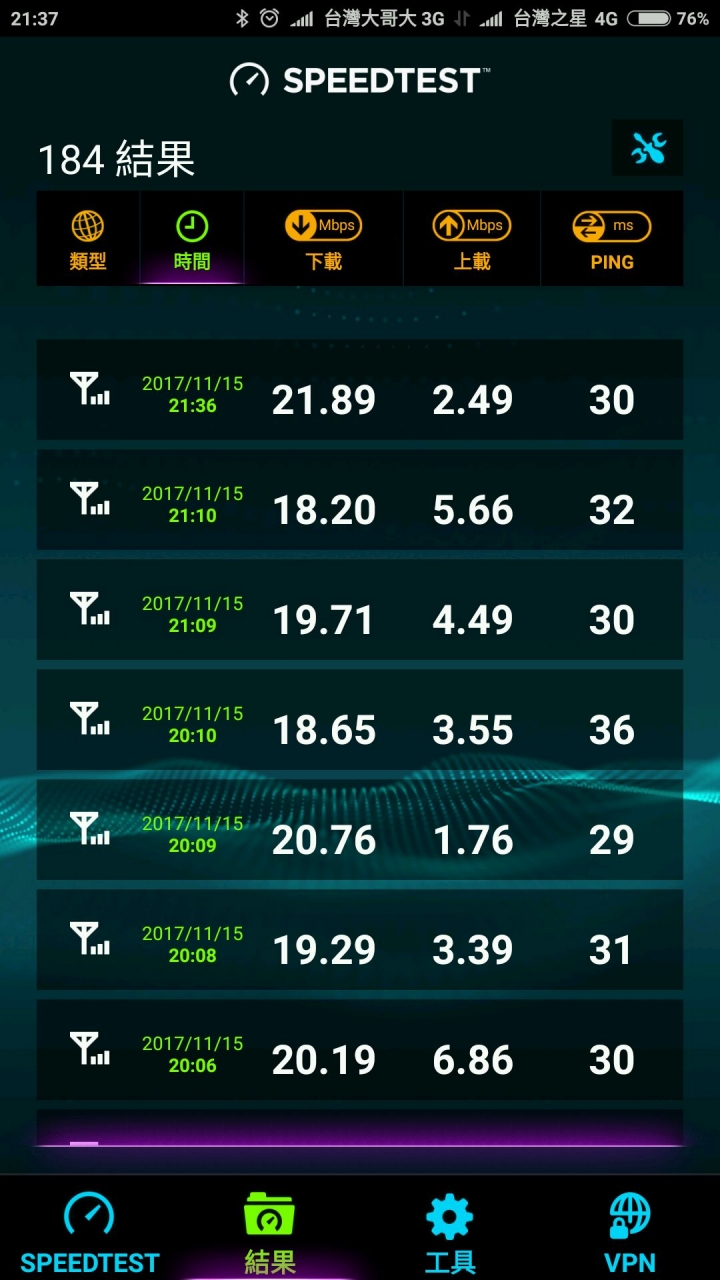
Task: Open the 21:36 test result
Action: (x=360, y=390)
